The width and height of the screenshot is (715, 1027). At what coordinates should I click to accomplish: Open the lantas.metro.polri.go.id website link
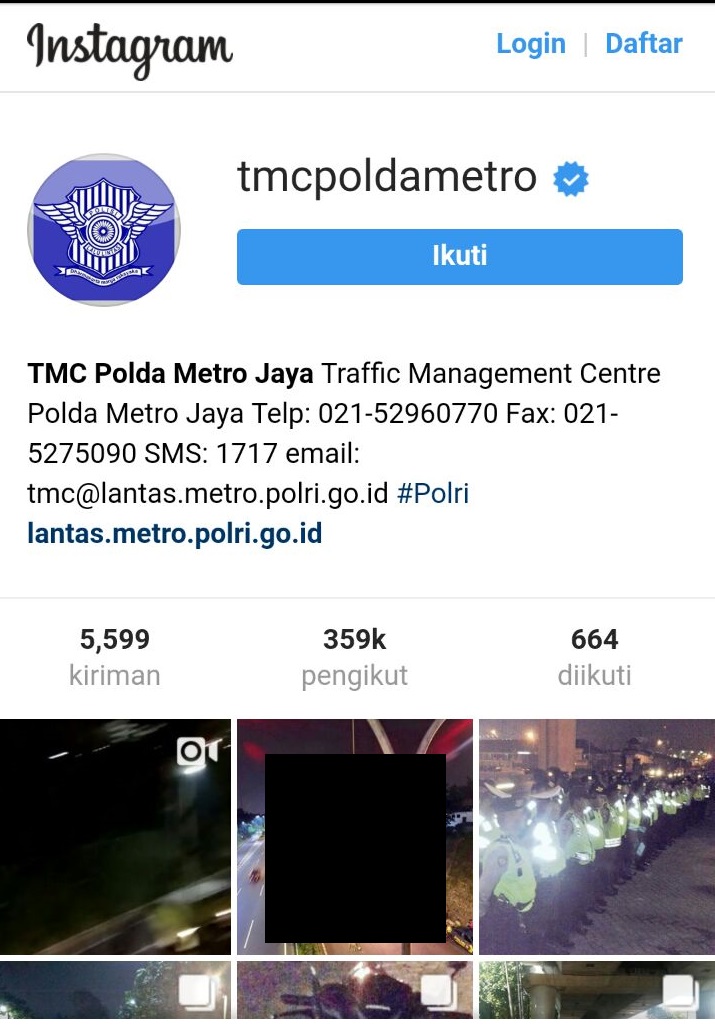(175, 533)
